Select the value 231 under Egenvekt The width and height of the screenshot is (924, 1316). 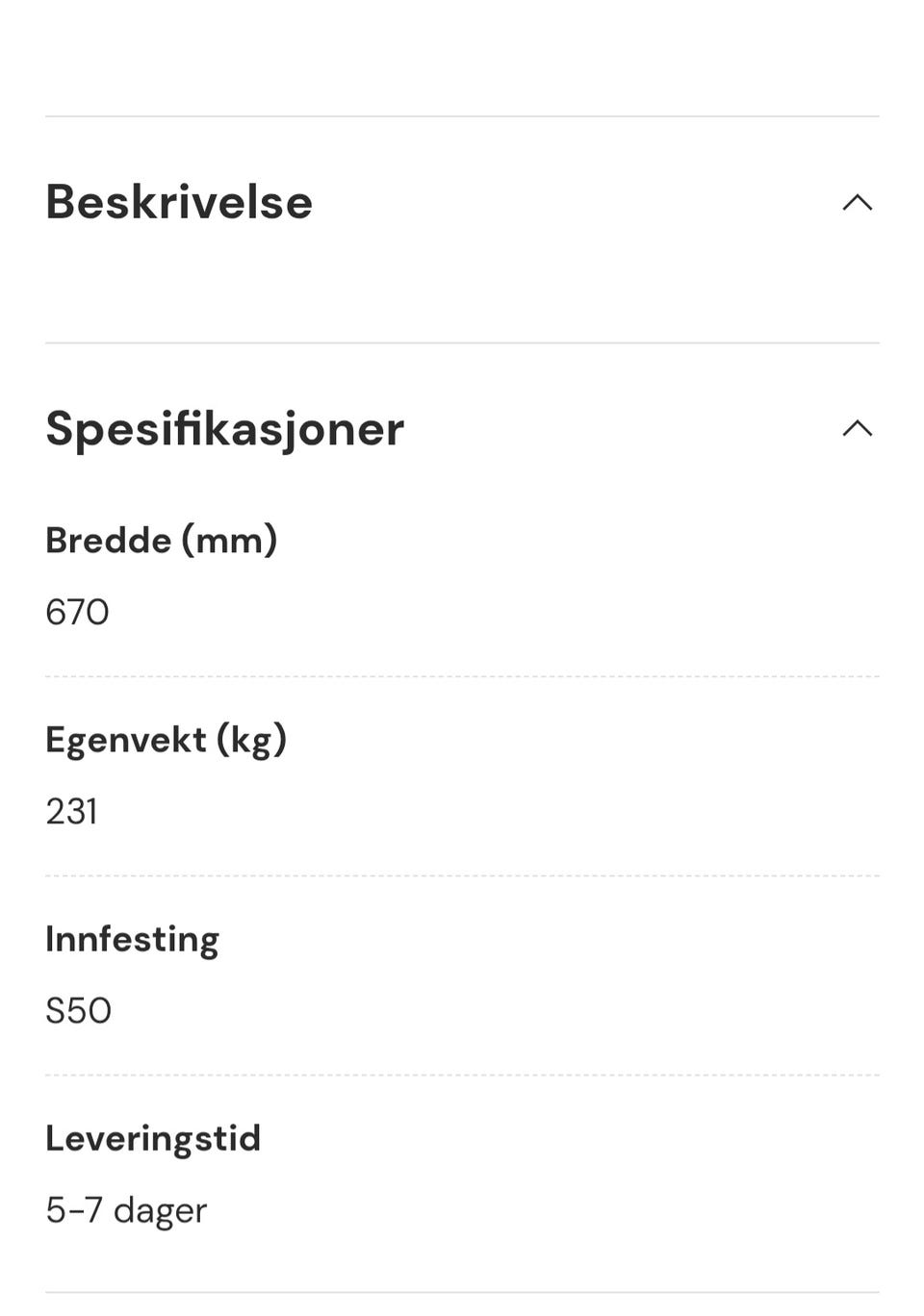coord(71,811)
